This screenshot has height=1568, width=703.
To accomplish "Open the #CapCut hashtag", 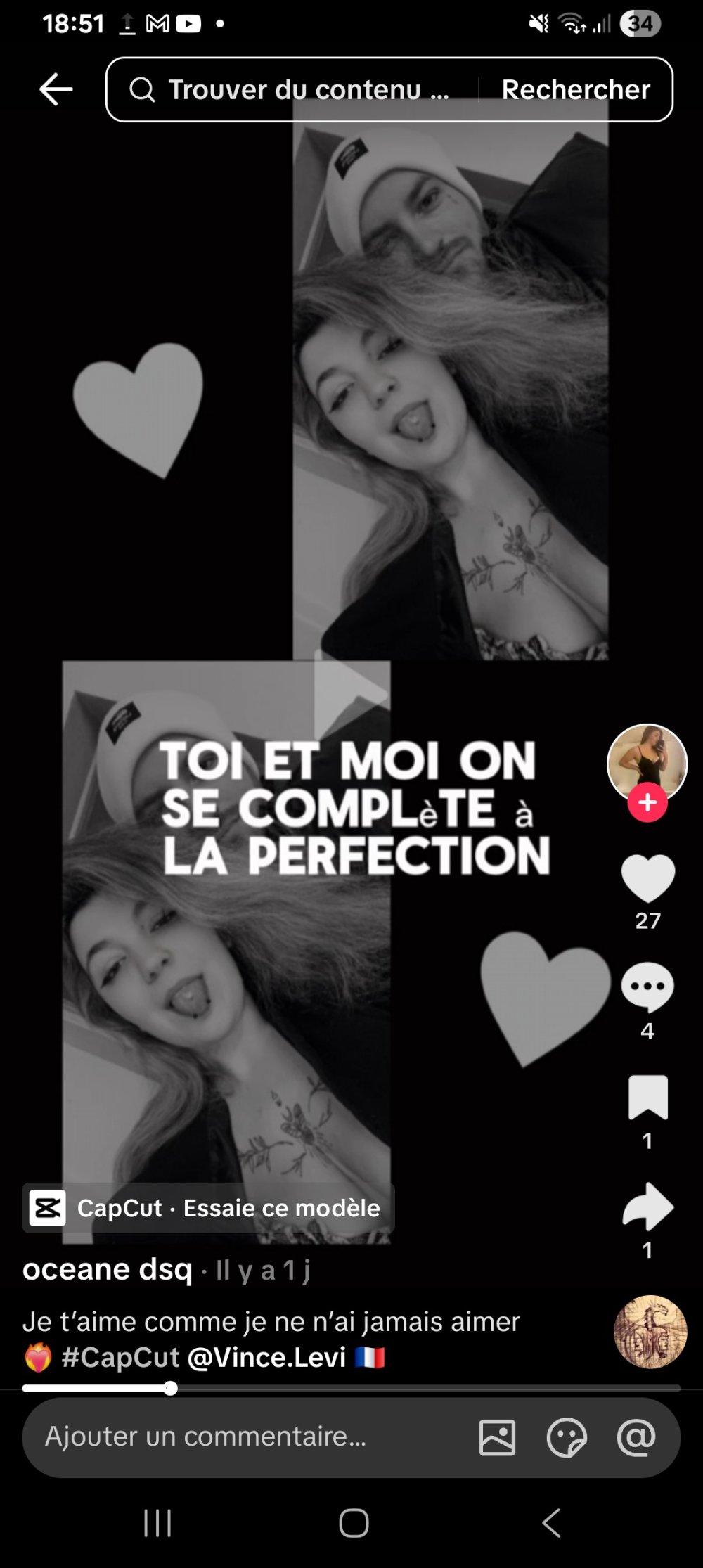I will coord(120,1358).
